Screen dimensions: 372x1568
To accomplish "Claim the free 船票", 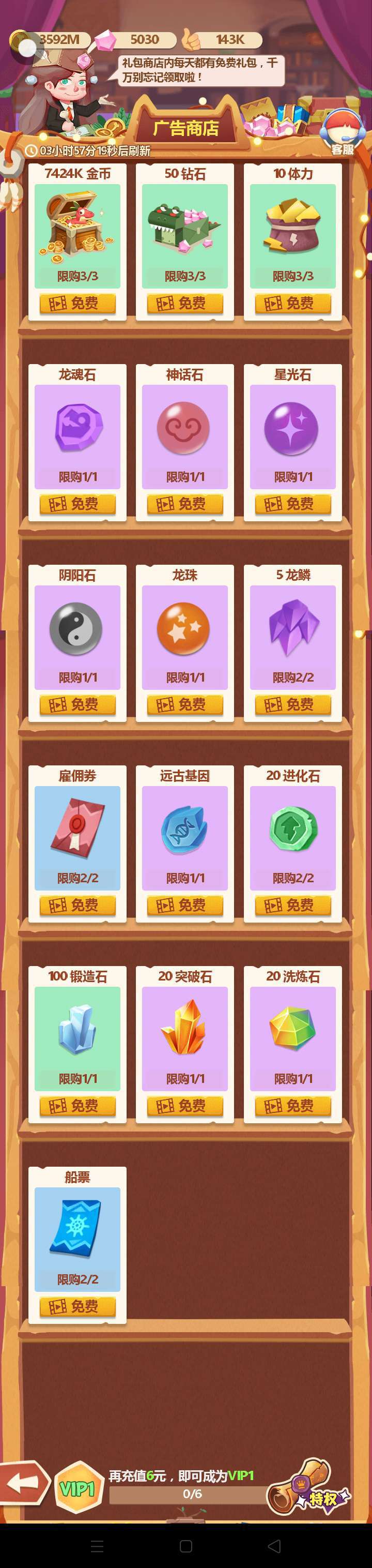I will 77,1306.
